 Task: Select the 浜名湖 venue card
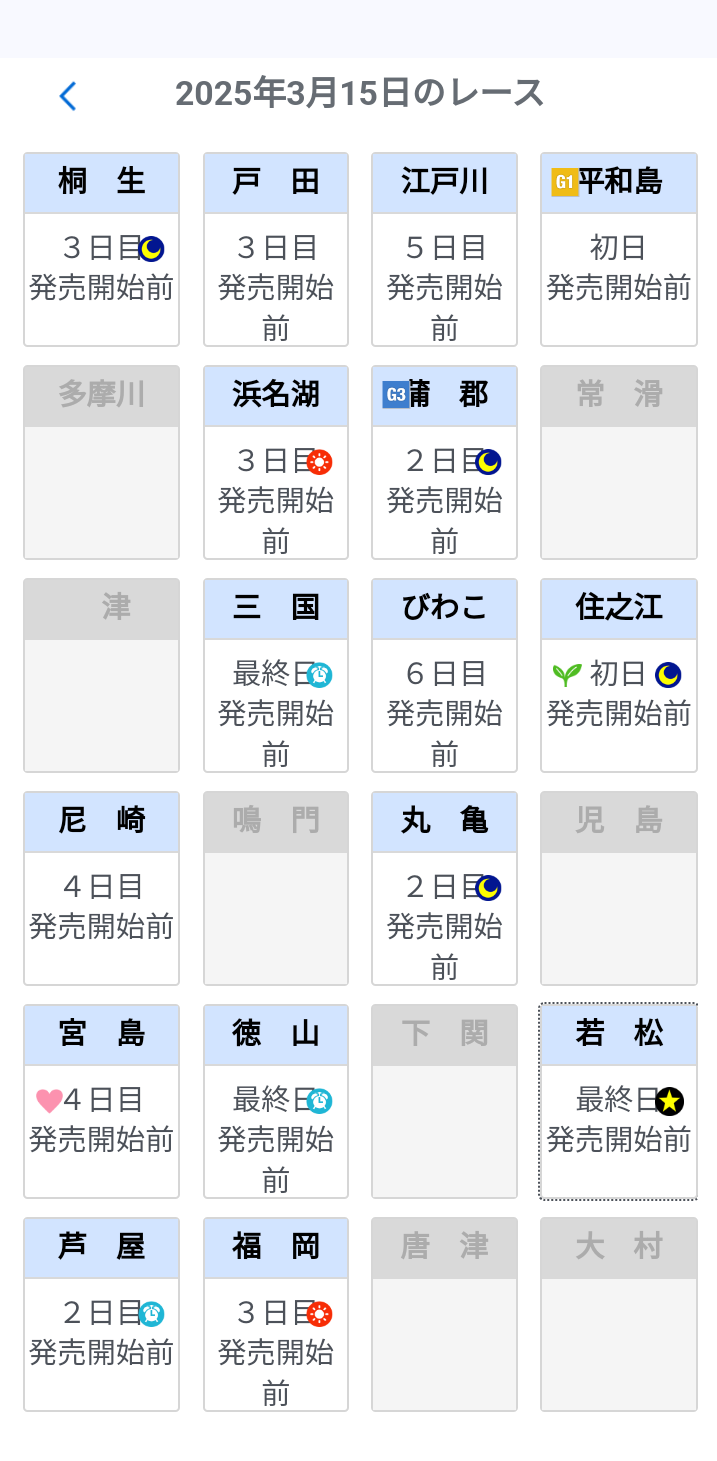point(276,463)
